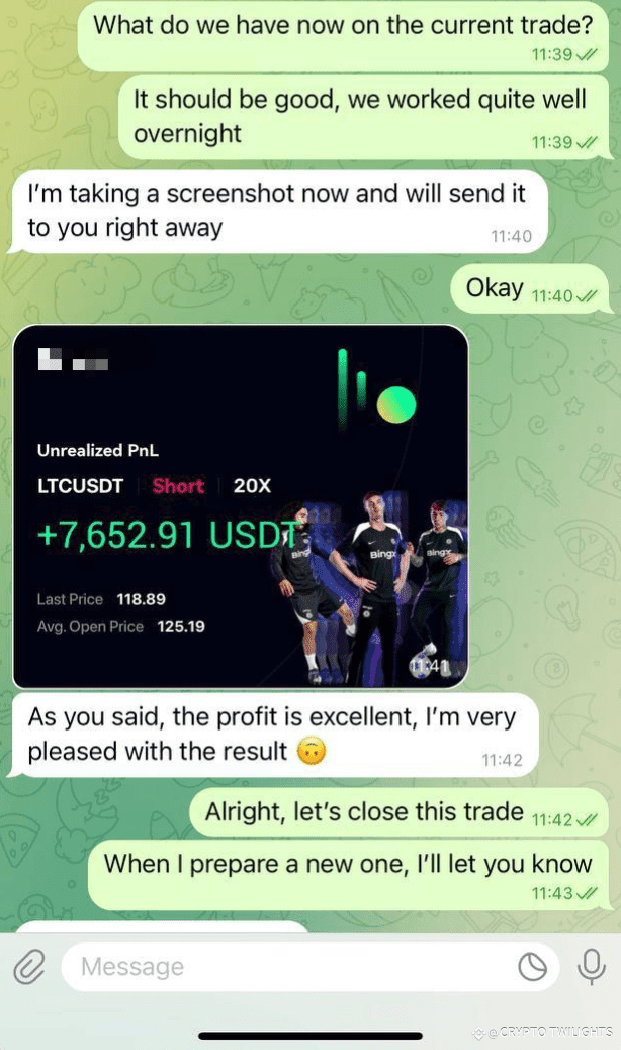This screenshot has width=621, height=1050.
Task: Tap the microphone voice message button
Action: click(592, 966)
